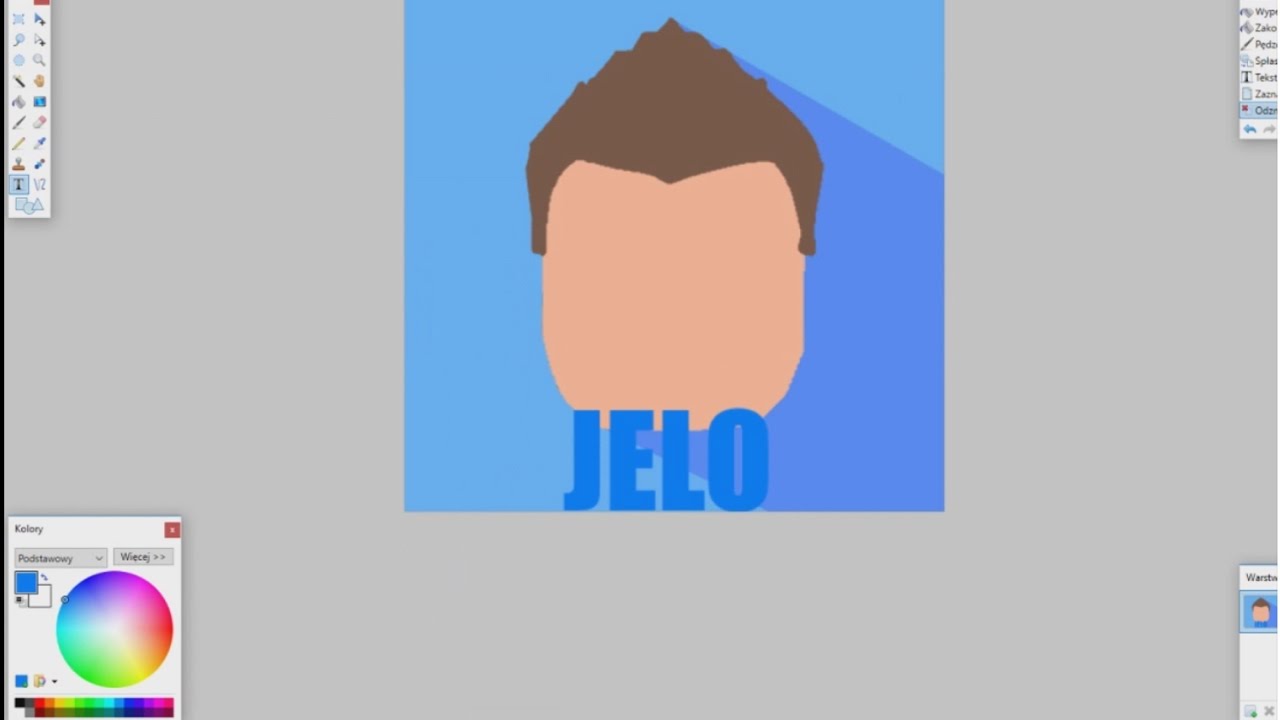Viewport: 1280px width, 720px height.
Task: Select the Eraser tool
Action: (x=39, y=122)
